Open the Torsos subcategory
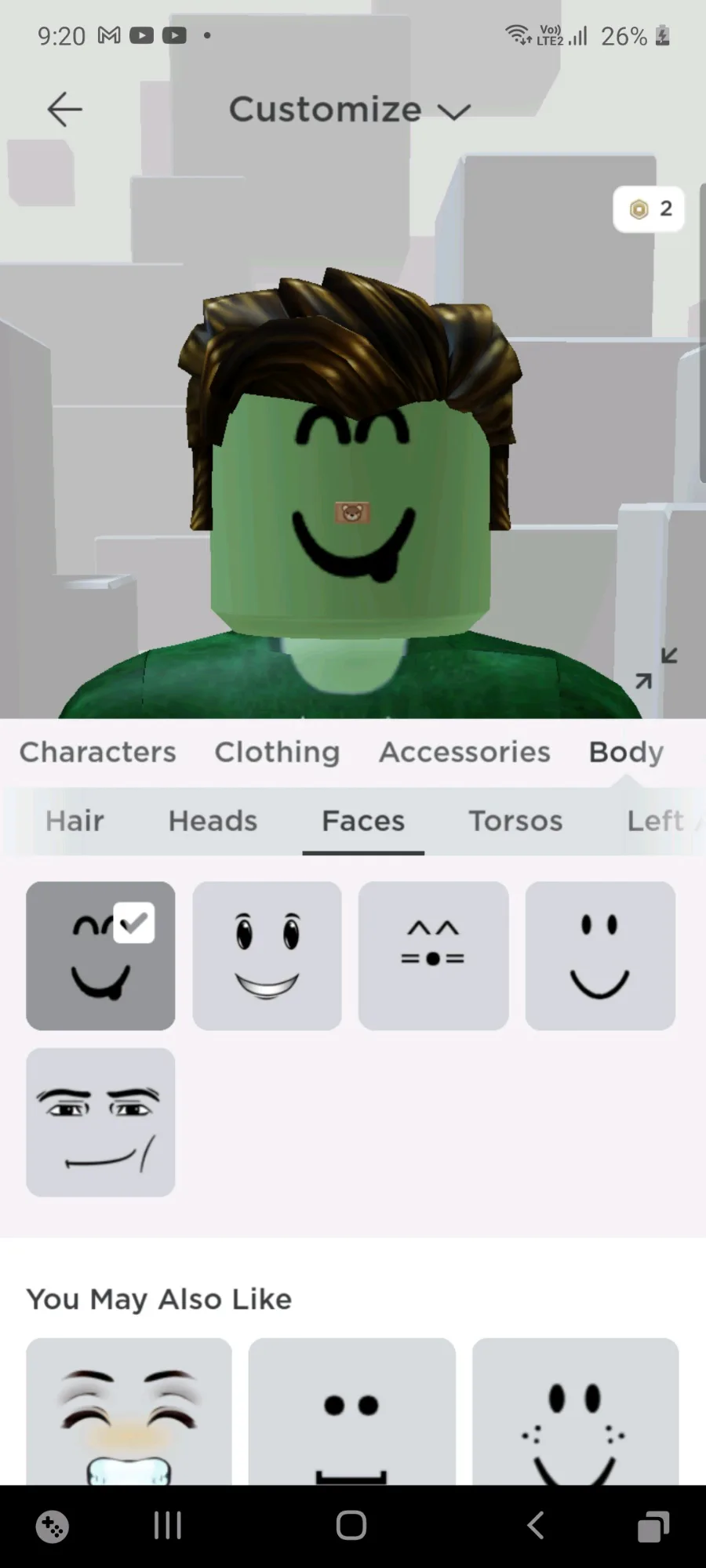This screenshot has width=706, height=1568. pyautogui.click(x=515, y=821)
